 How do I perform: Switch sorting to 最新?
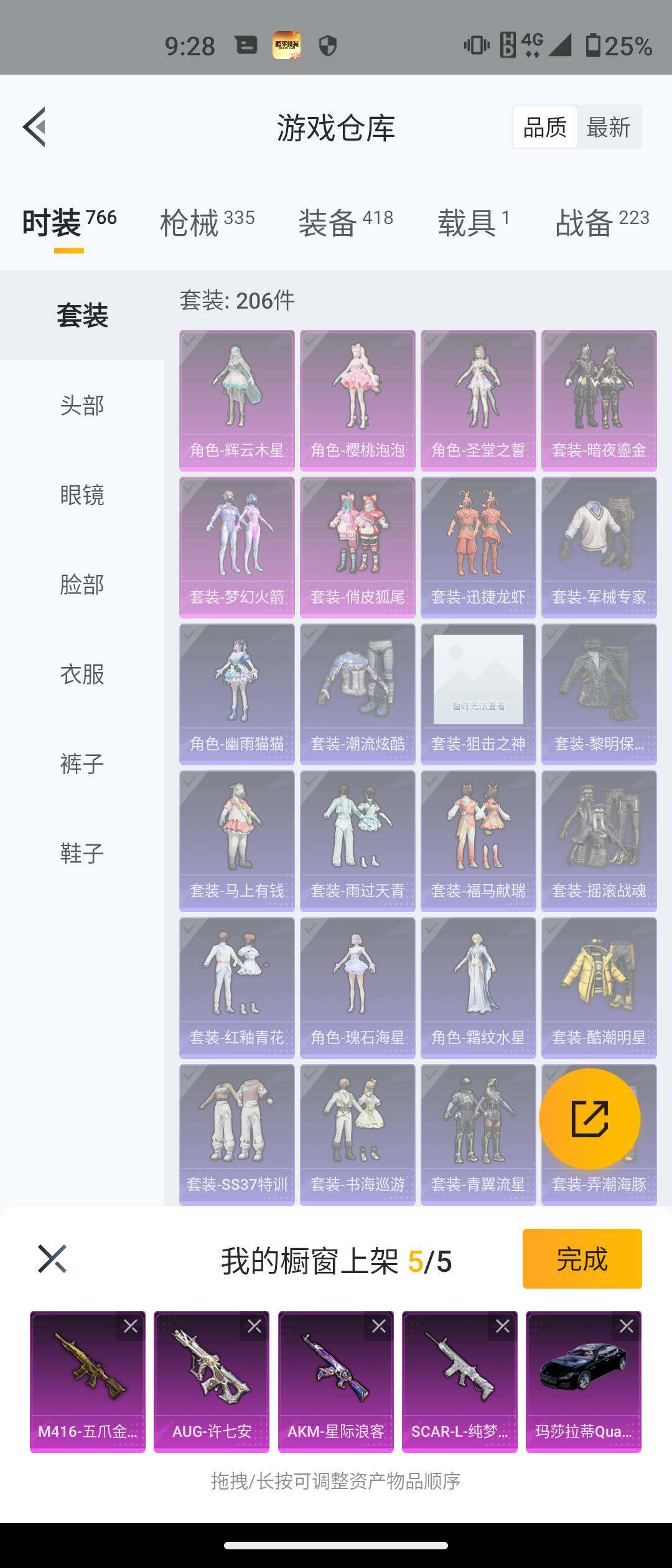(607, 128)
